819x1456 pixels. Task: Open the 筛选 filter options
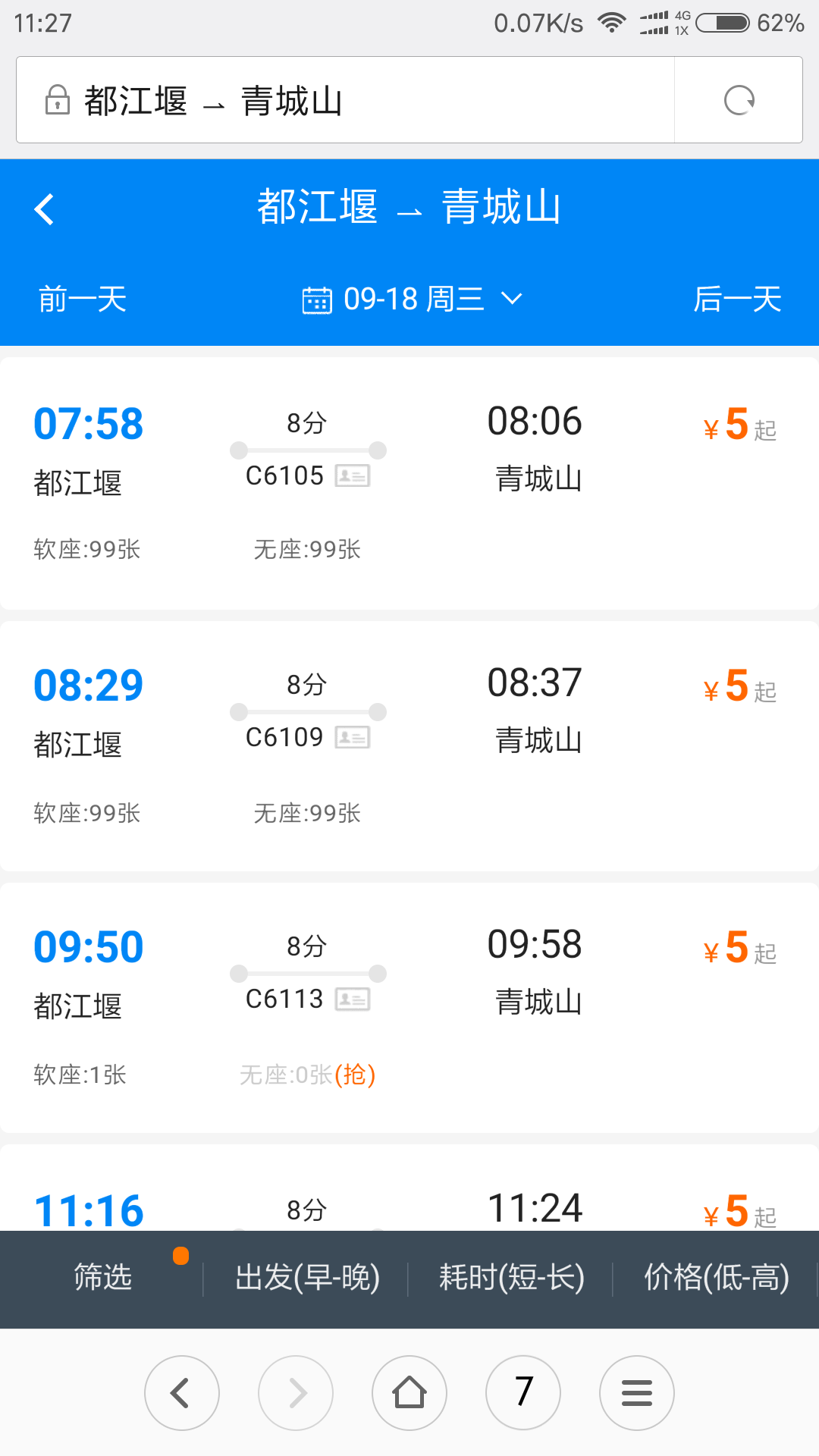pyautogui.click(x=102, y=1278)
